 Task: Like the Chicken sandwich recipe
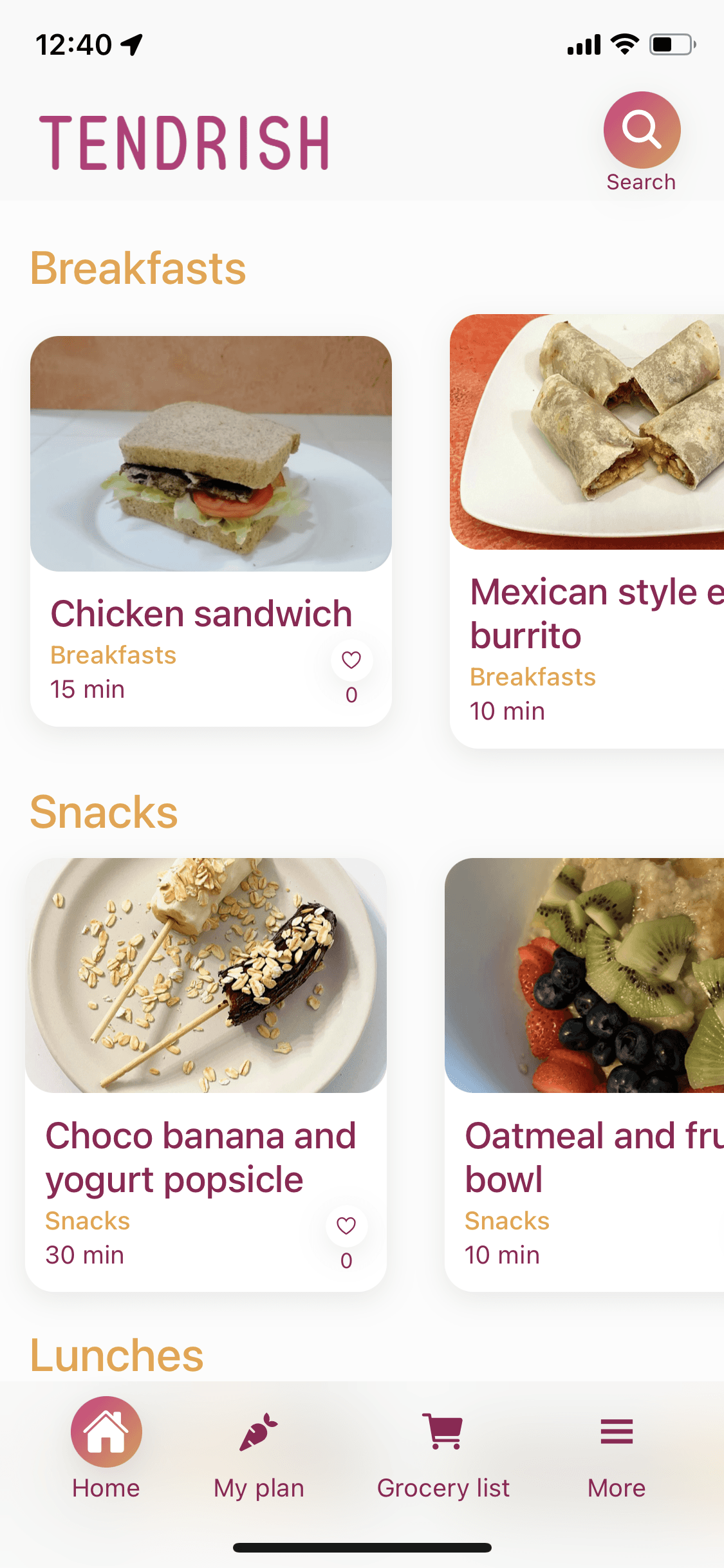(351, 660)
